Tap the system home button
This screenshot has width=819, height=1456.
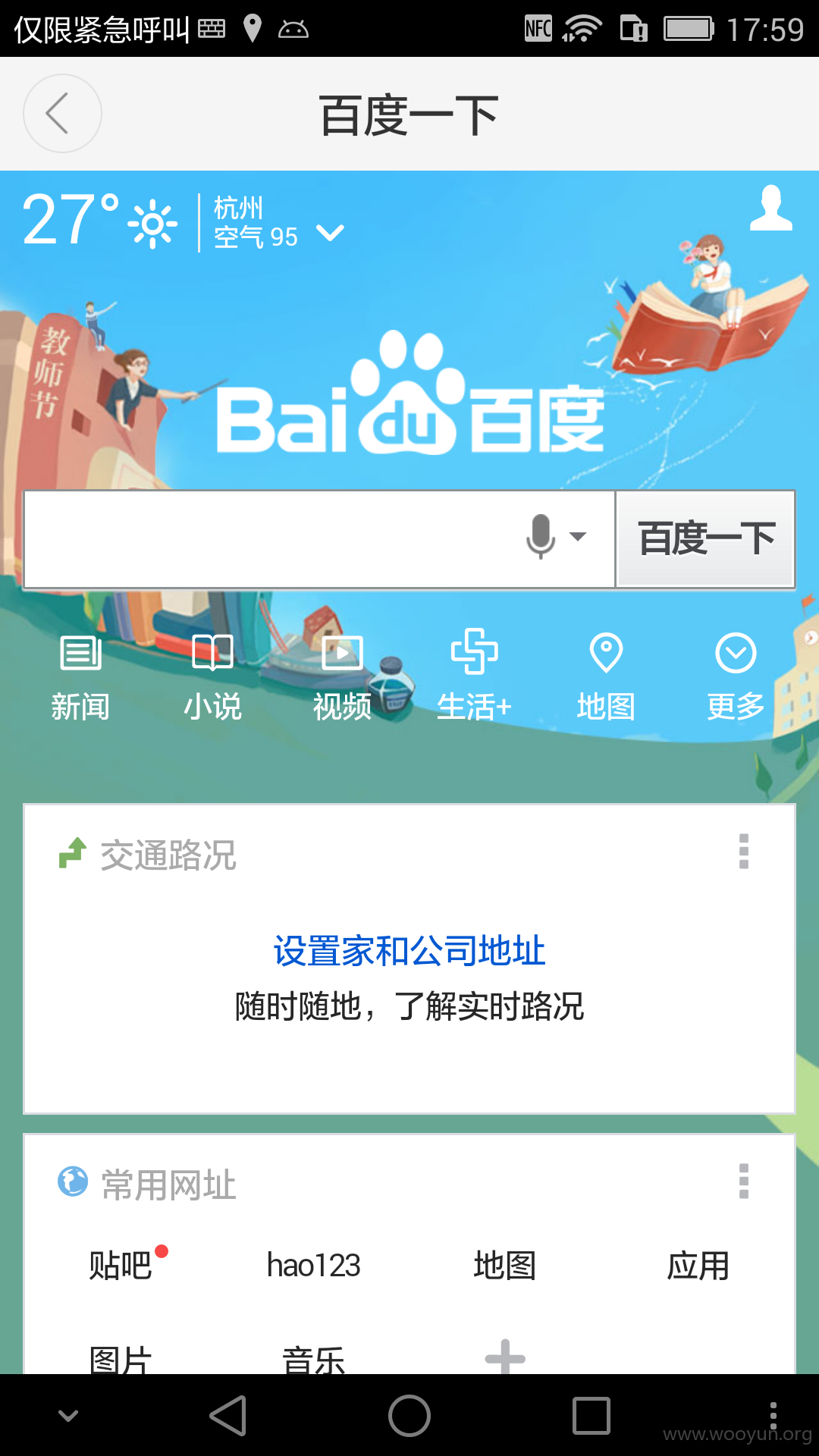click(x=409, y=1416)
